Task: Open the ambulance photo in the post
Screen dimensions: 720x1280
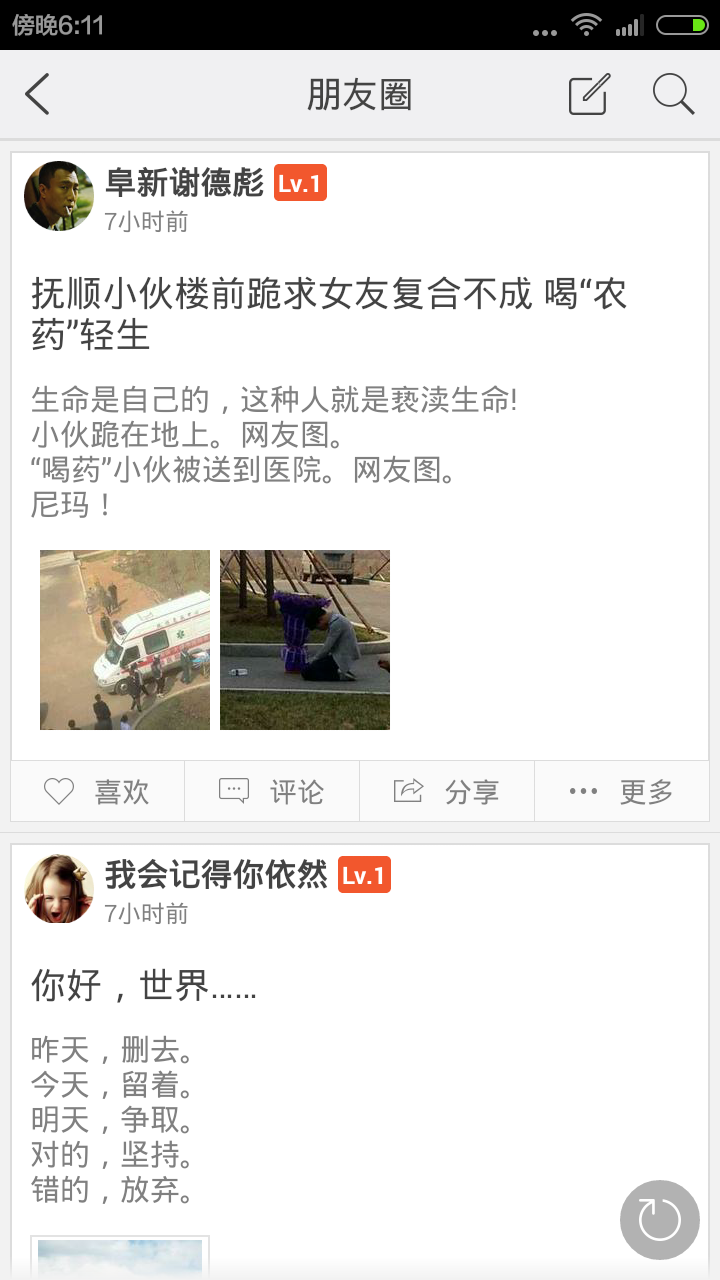Action: click(125, 640)
